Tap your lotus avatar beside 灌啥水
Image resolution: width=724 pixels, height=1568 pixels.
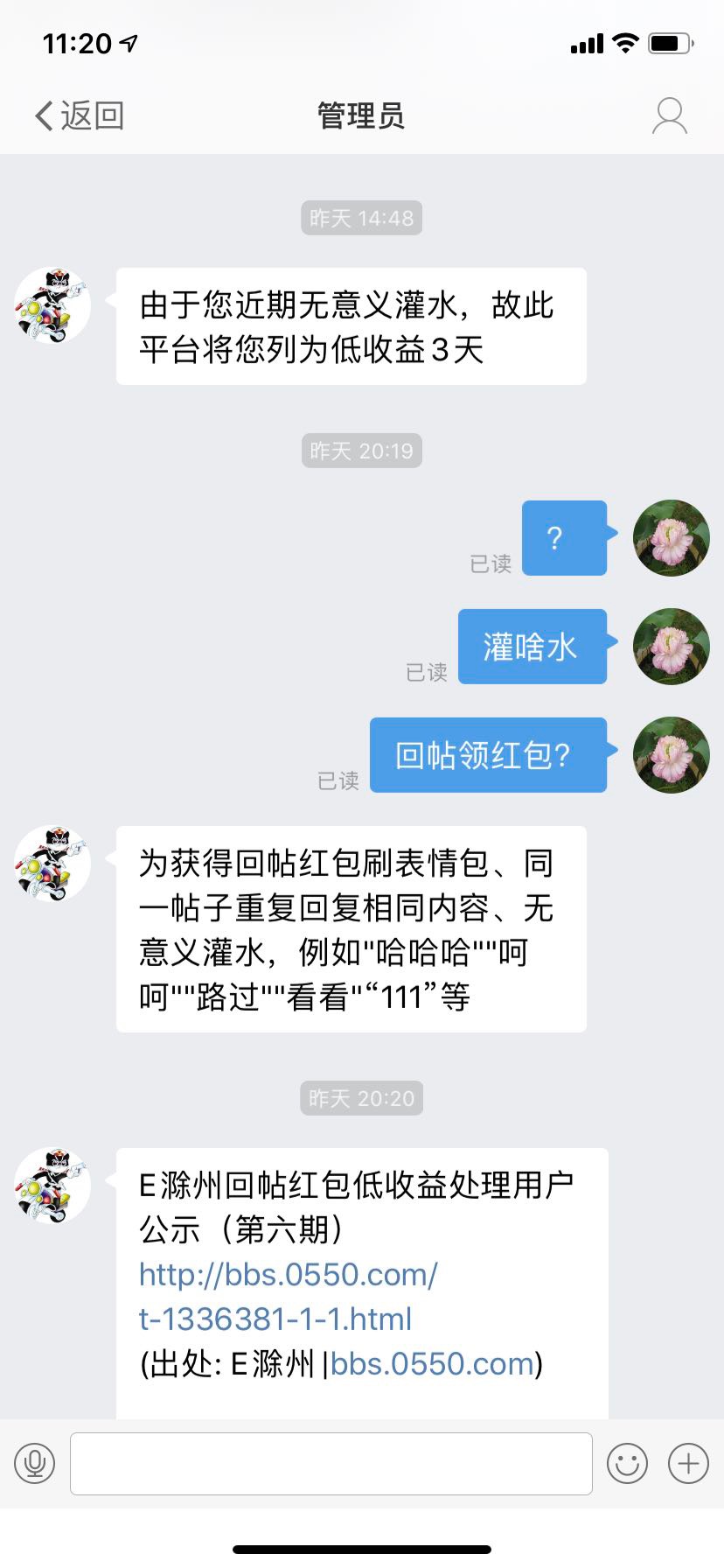pos(671,647)
